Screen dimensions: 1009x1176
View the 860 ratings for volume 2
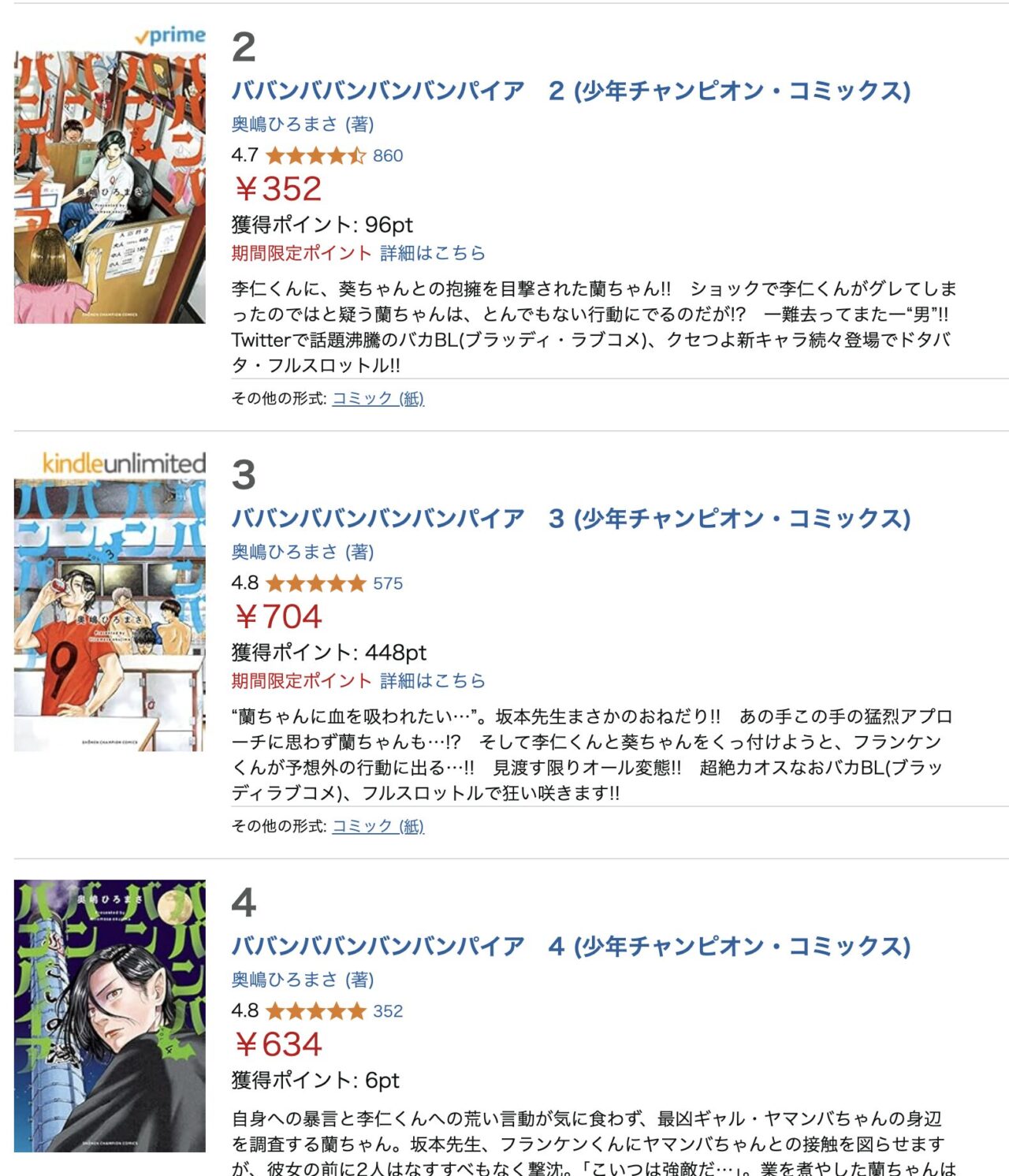[387, 155]
